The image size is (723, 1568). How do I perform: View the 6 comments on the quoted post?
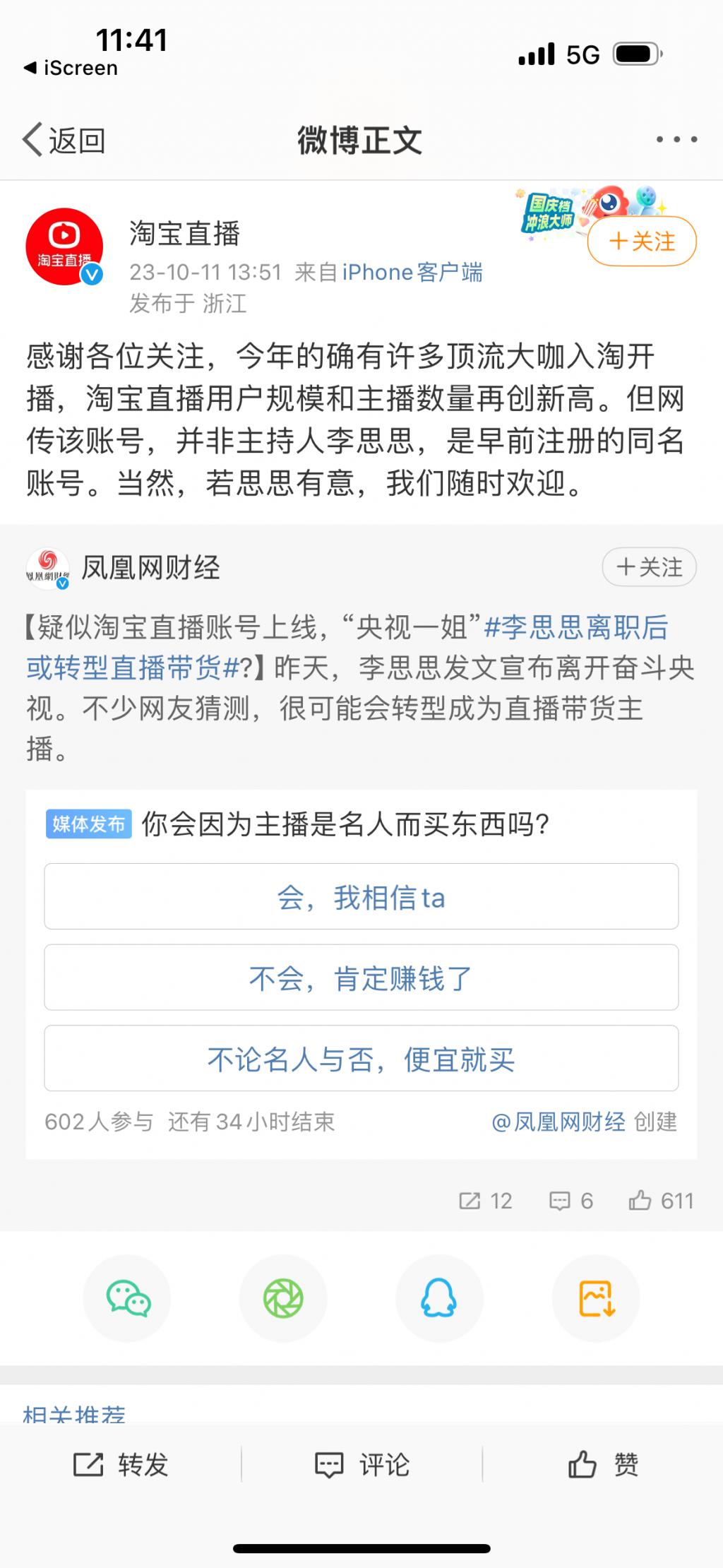tap(571, 1201)
